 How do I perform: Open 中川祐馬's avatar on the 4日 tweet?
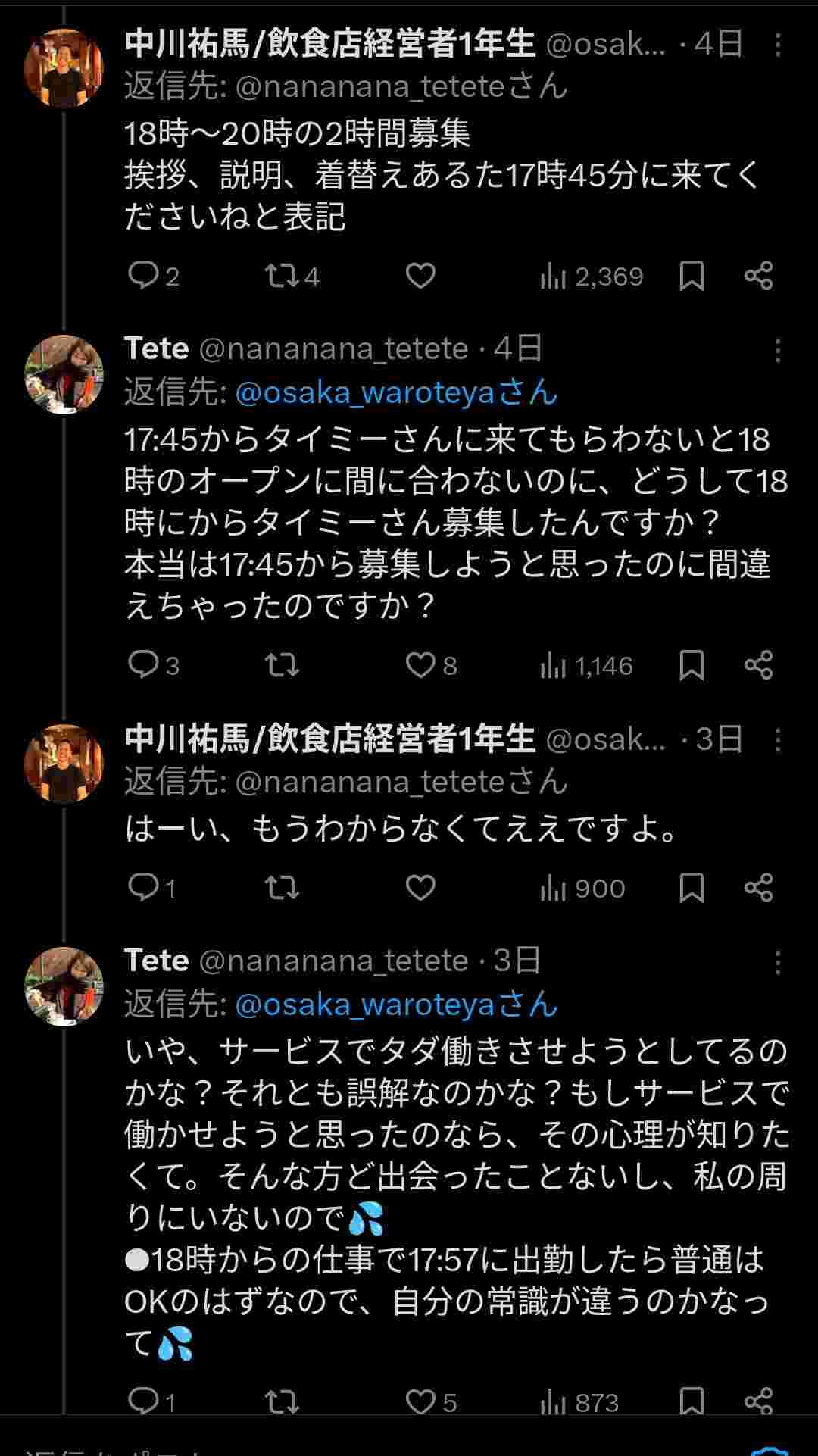click(64, 68)
